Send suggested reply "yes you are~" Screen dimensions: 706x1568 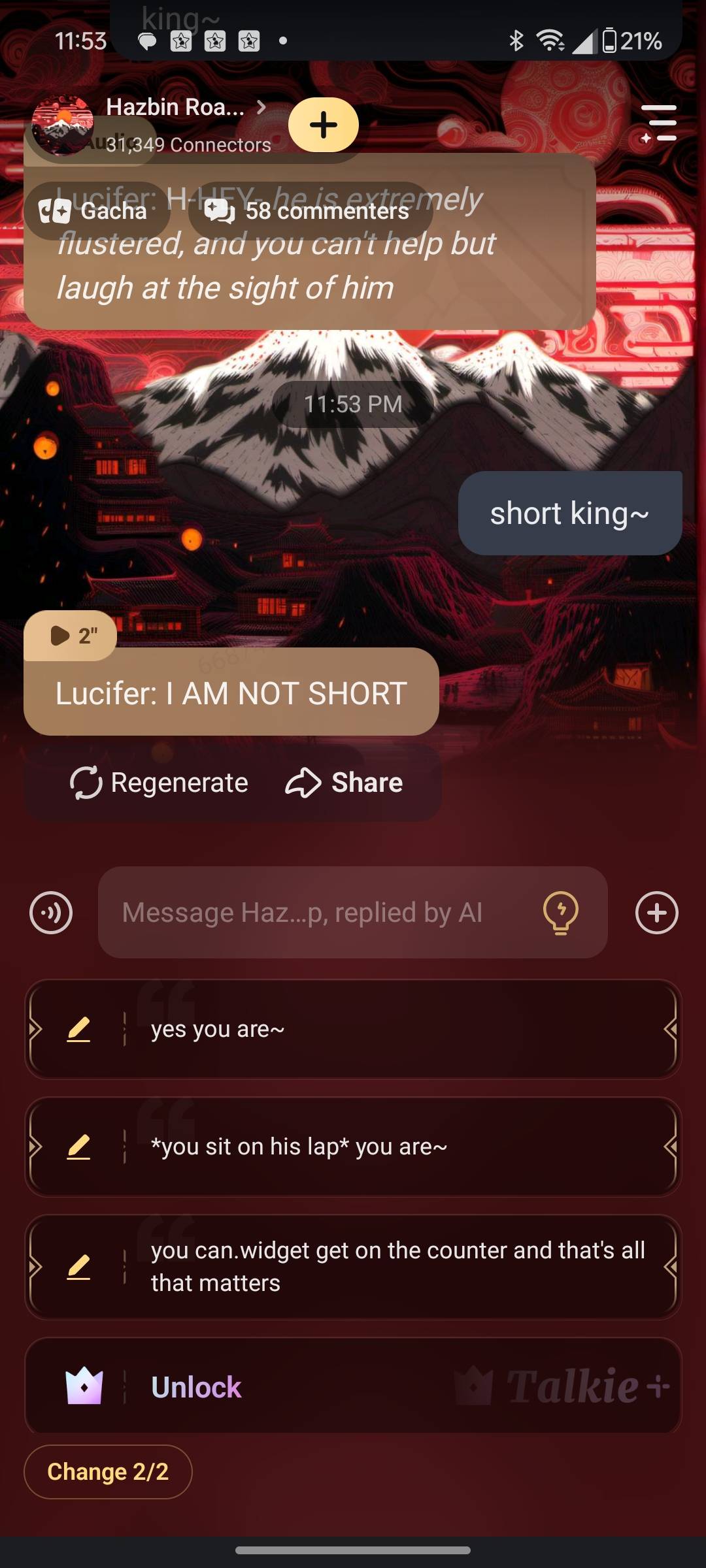pyautogui.click(x=392, y=1030)
